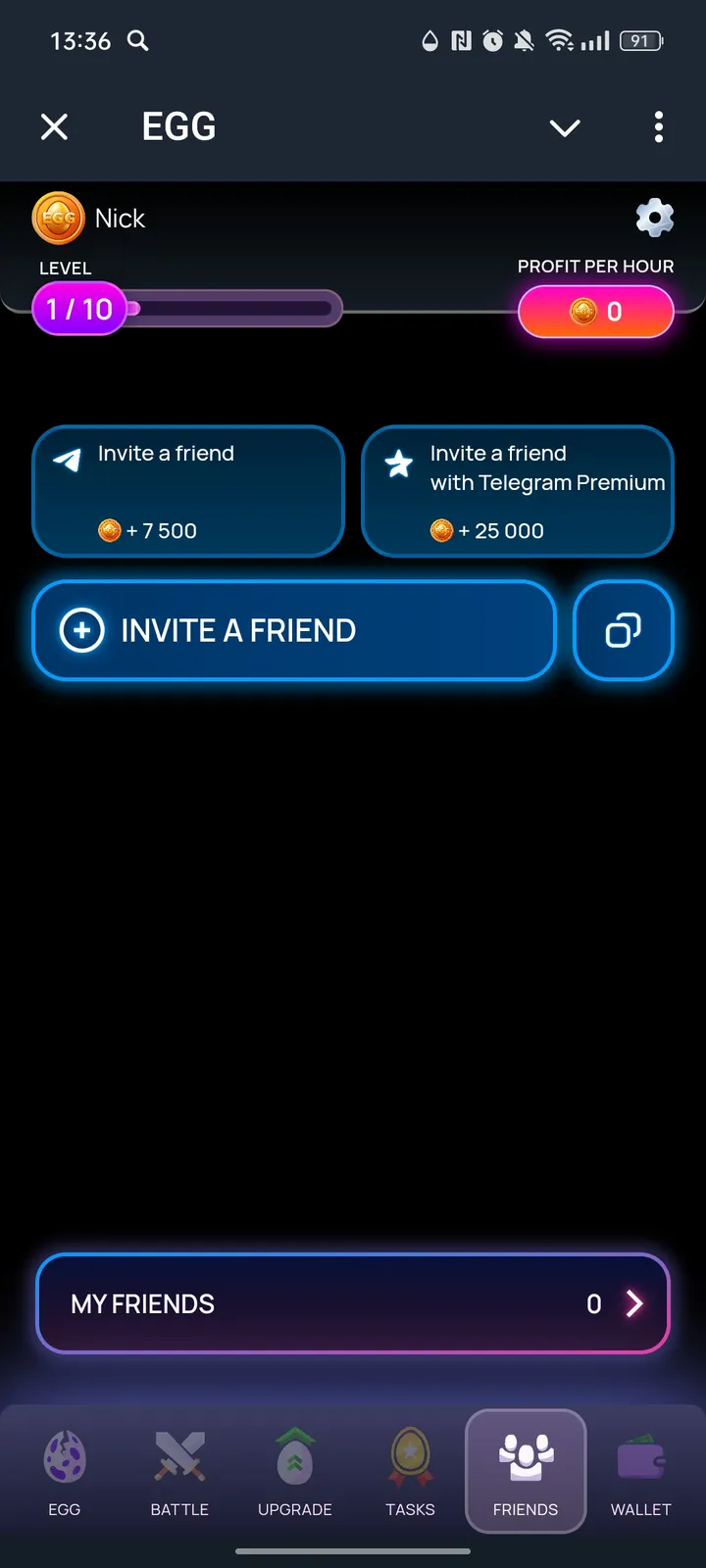Go to the Battle tab

pyautogui.click(x=179, y=1472)
